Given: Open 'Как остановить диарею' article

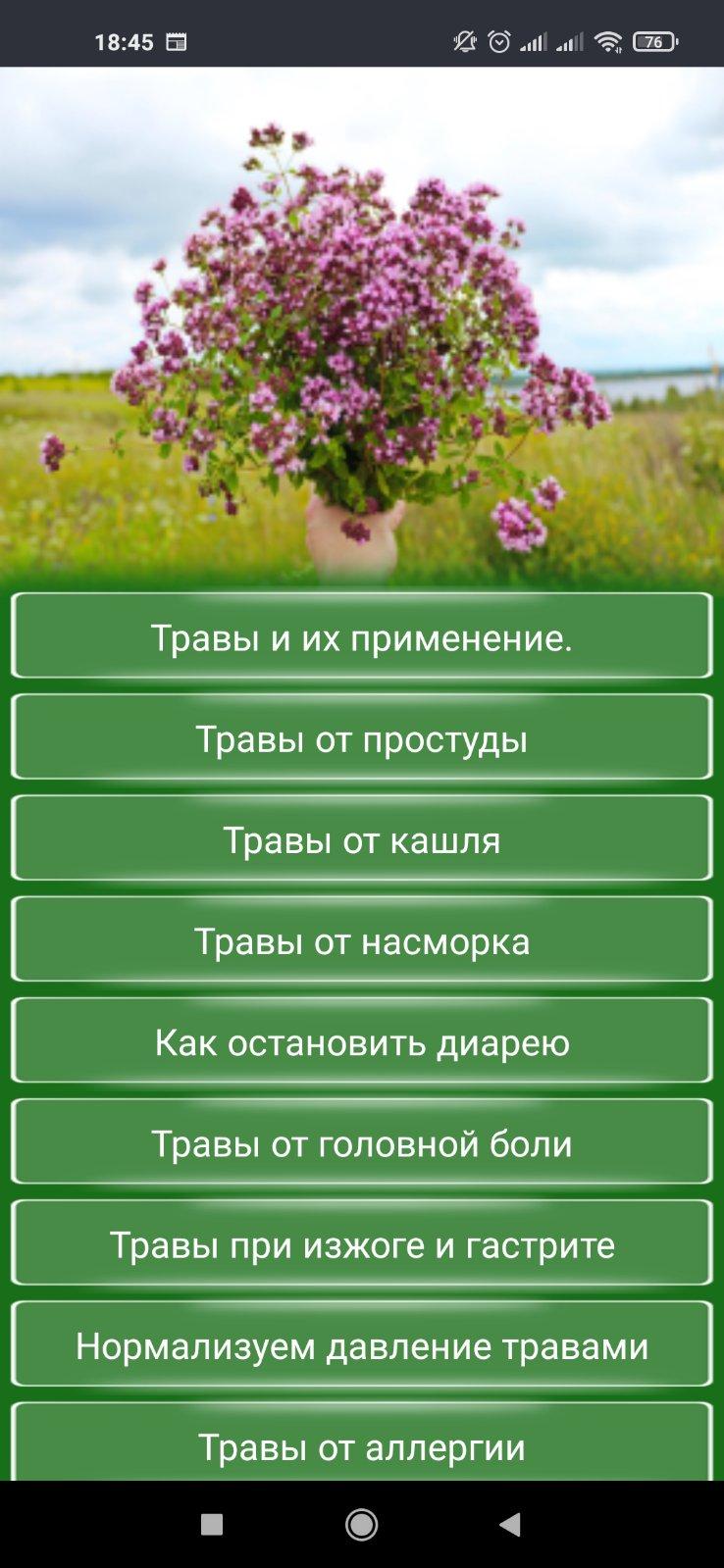Looking at the screenshot, I should [361, 1040].
